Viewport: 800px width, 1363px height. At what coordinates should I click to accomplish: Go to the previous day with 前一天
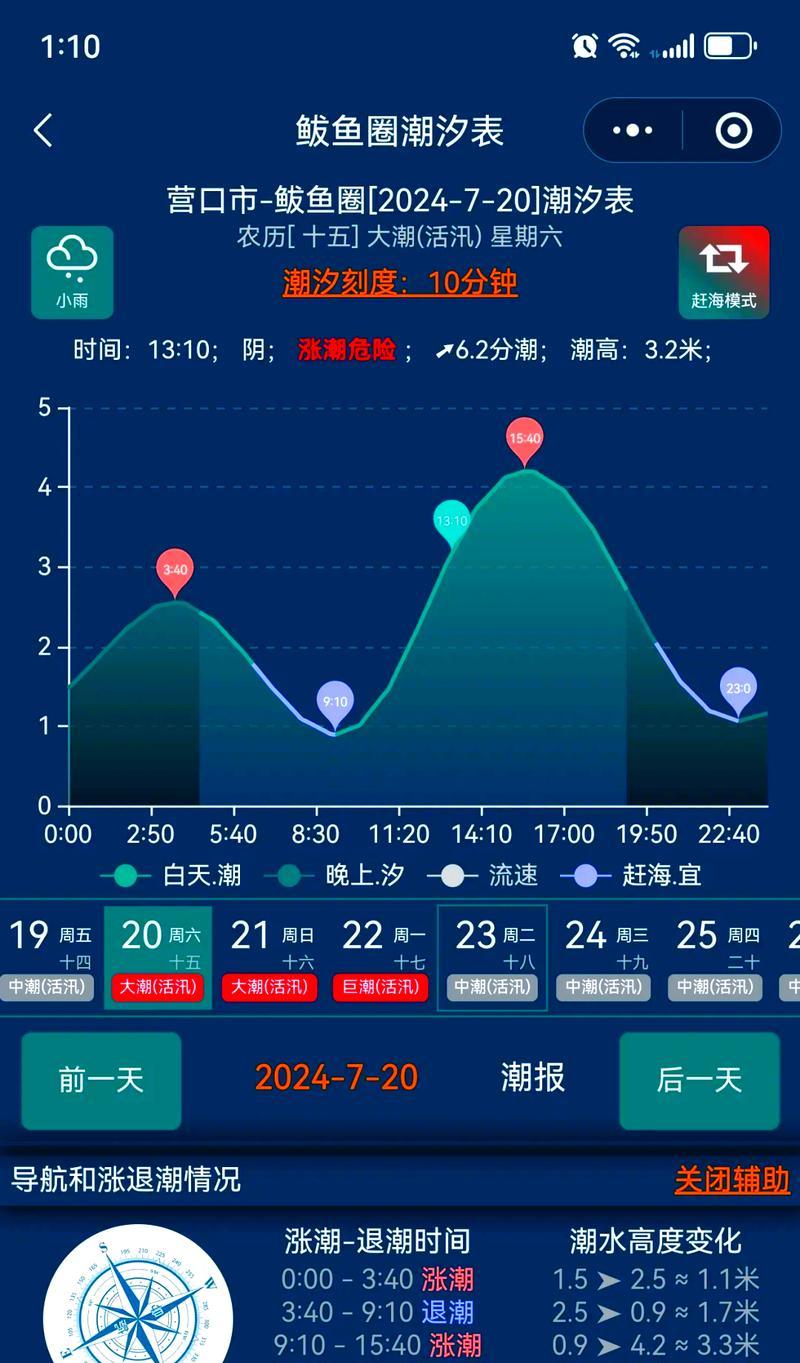coord(101,1081)
